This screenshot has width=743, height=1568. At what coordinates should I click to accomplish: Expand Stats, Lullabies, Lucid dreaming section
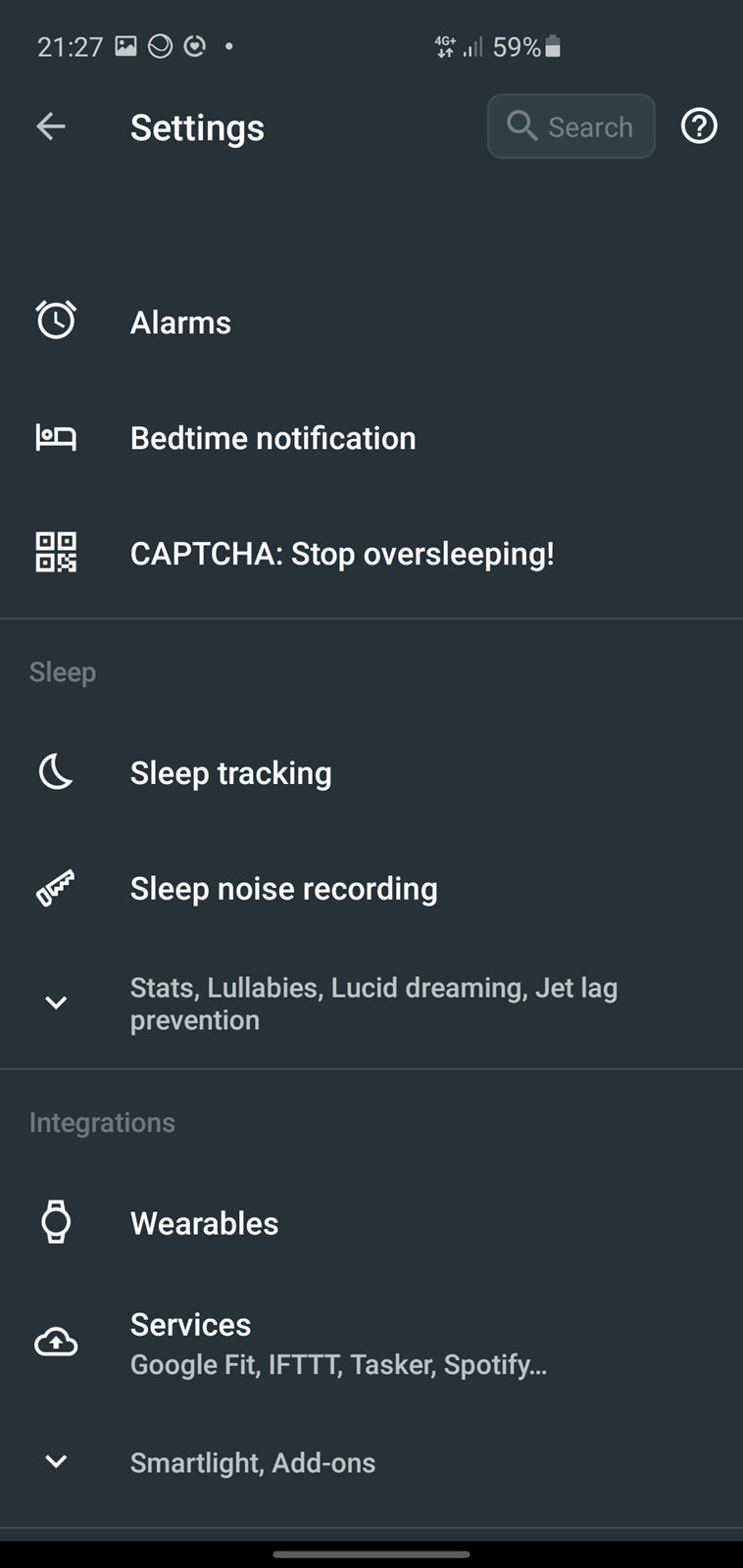371,1003
